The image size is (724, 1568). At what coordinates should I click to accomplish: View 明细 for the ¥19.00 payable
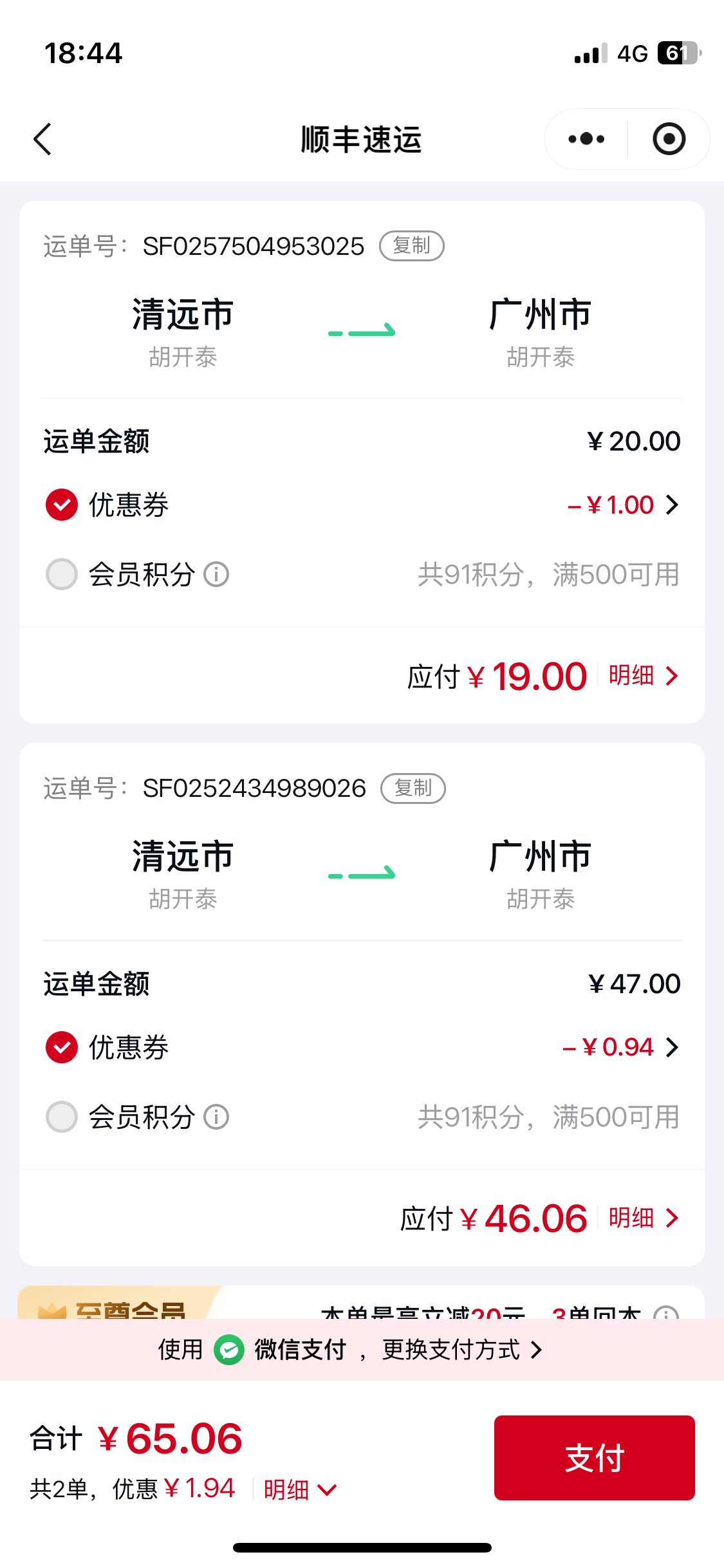tap(643, 676)
